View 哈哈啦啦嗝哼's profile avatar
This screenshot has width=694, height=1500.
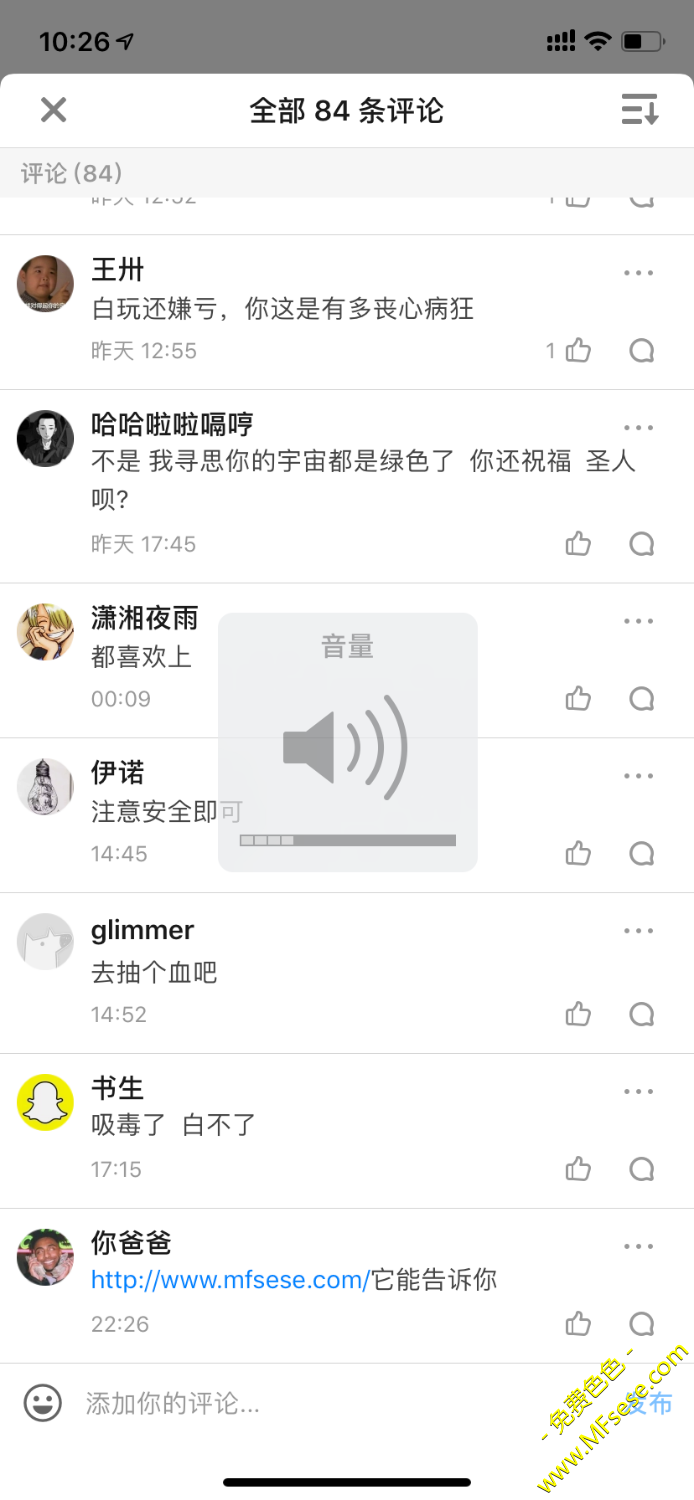(45, 438)
